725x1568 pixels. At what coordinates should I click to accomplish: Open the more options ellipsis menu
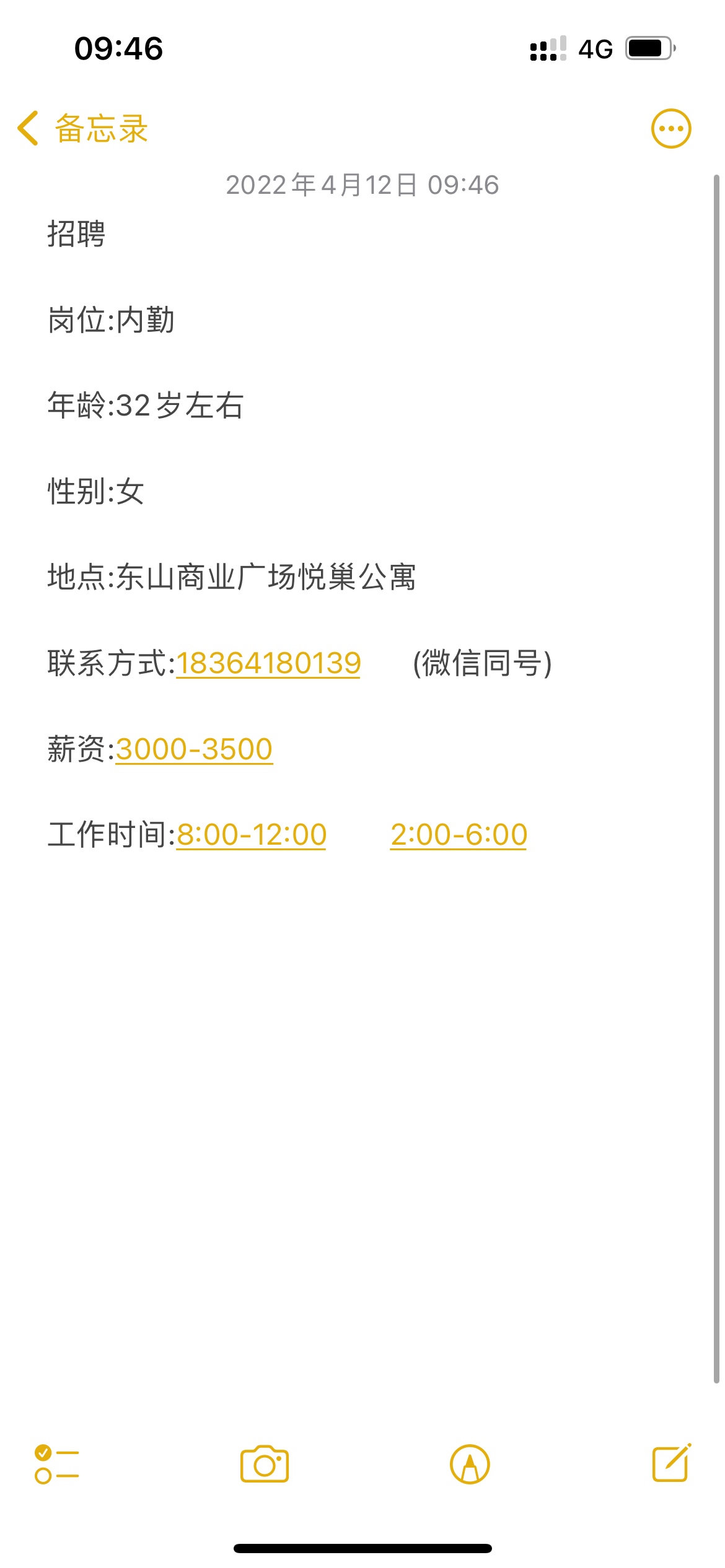[670, 129]
